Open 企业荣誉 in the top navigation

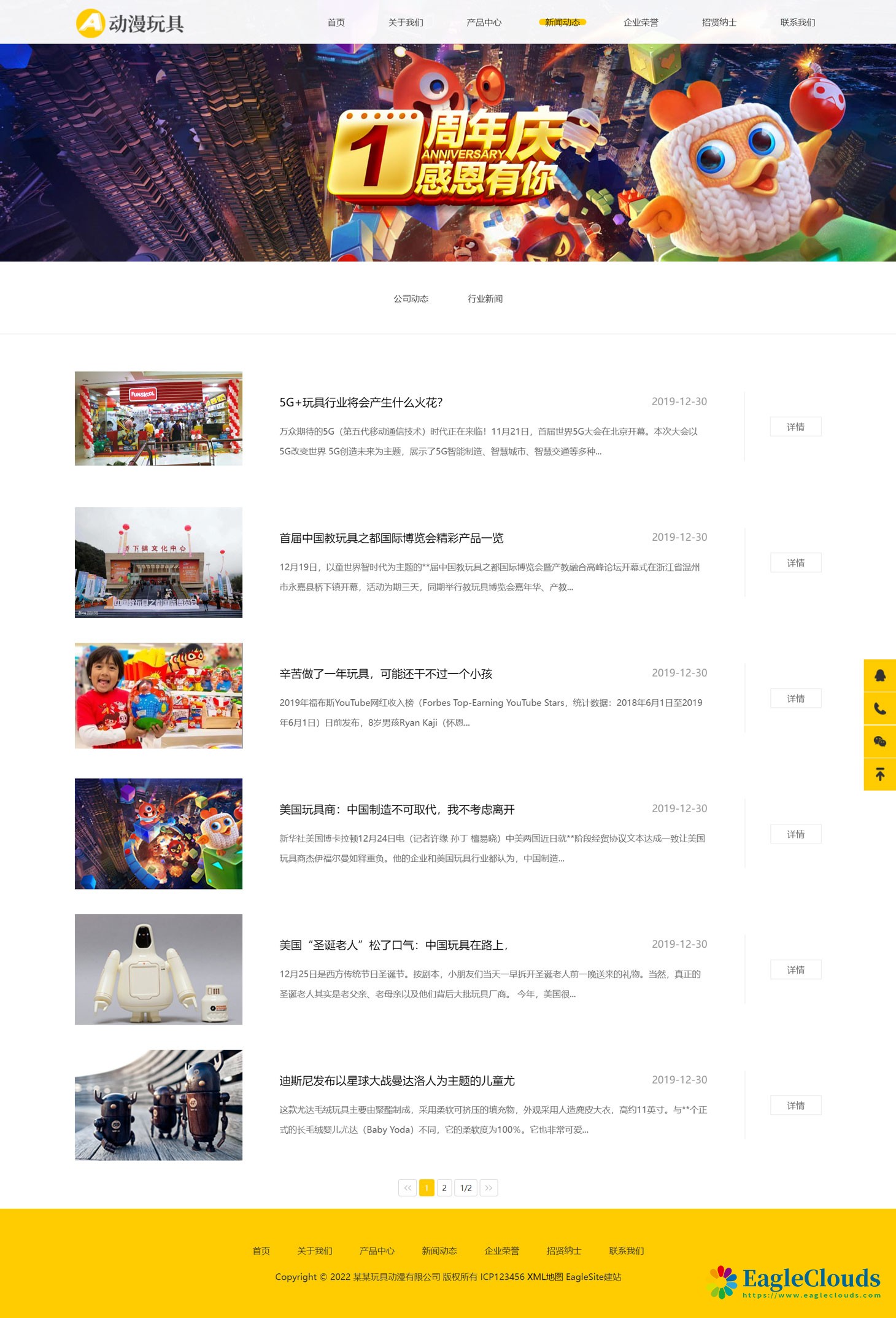(641, 23)
